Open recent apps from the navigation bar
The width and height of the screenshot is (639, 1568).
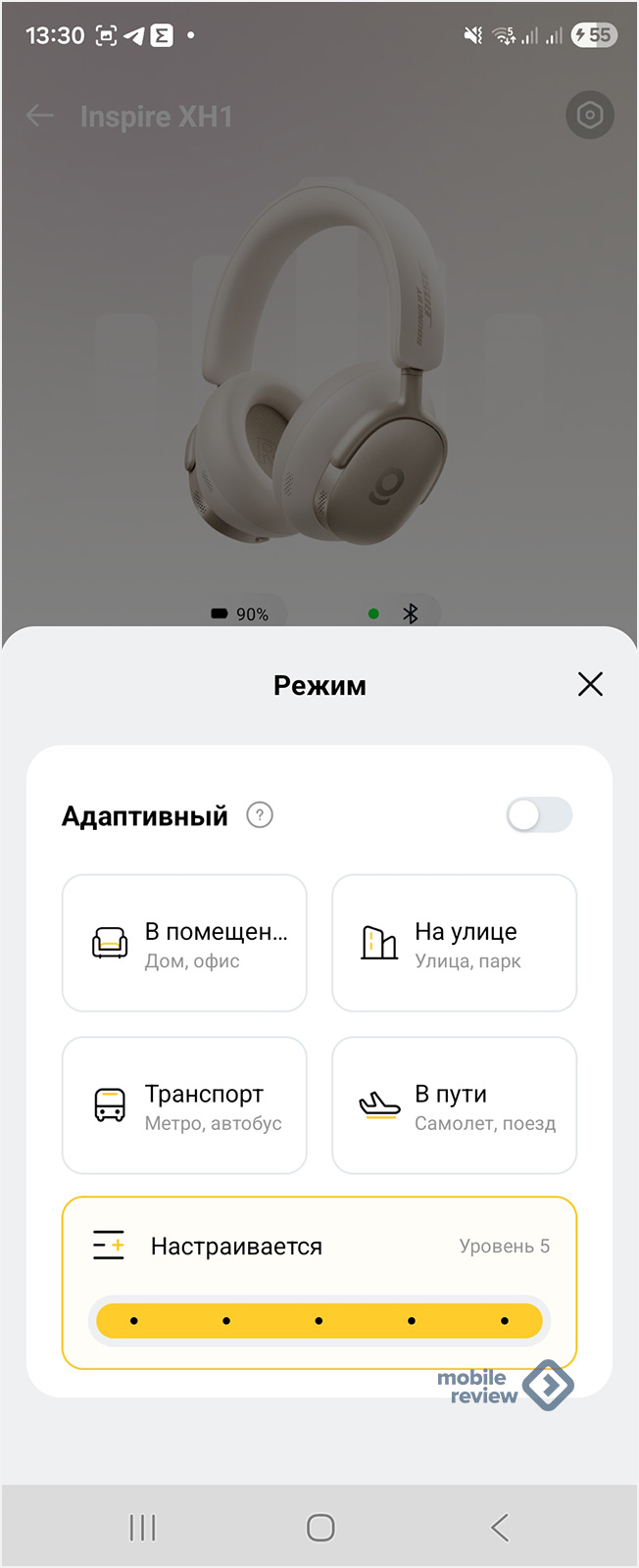[143, 1527]
